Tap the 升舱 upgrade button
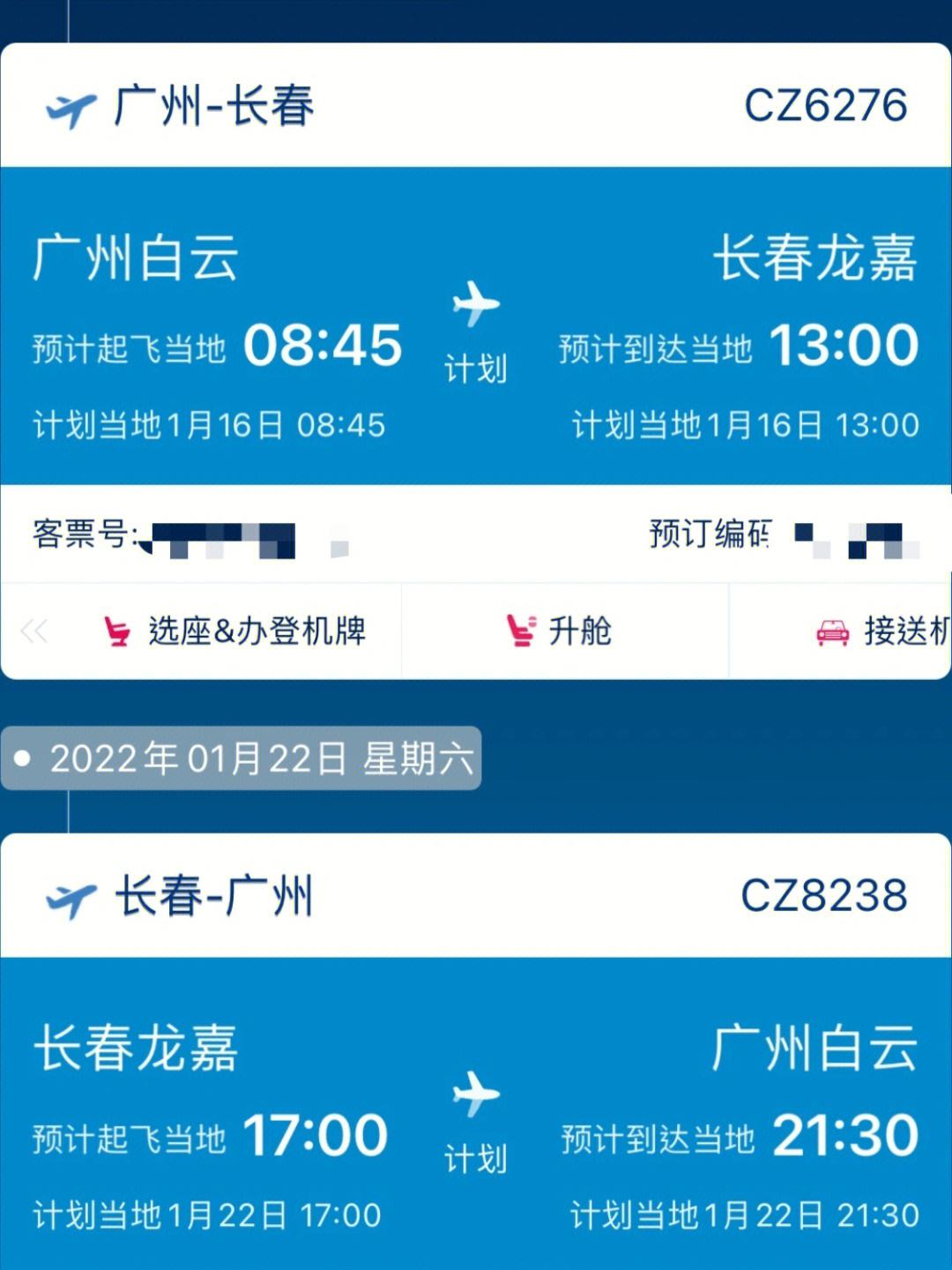952x1270 pixels. coord(561,631)
